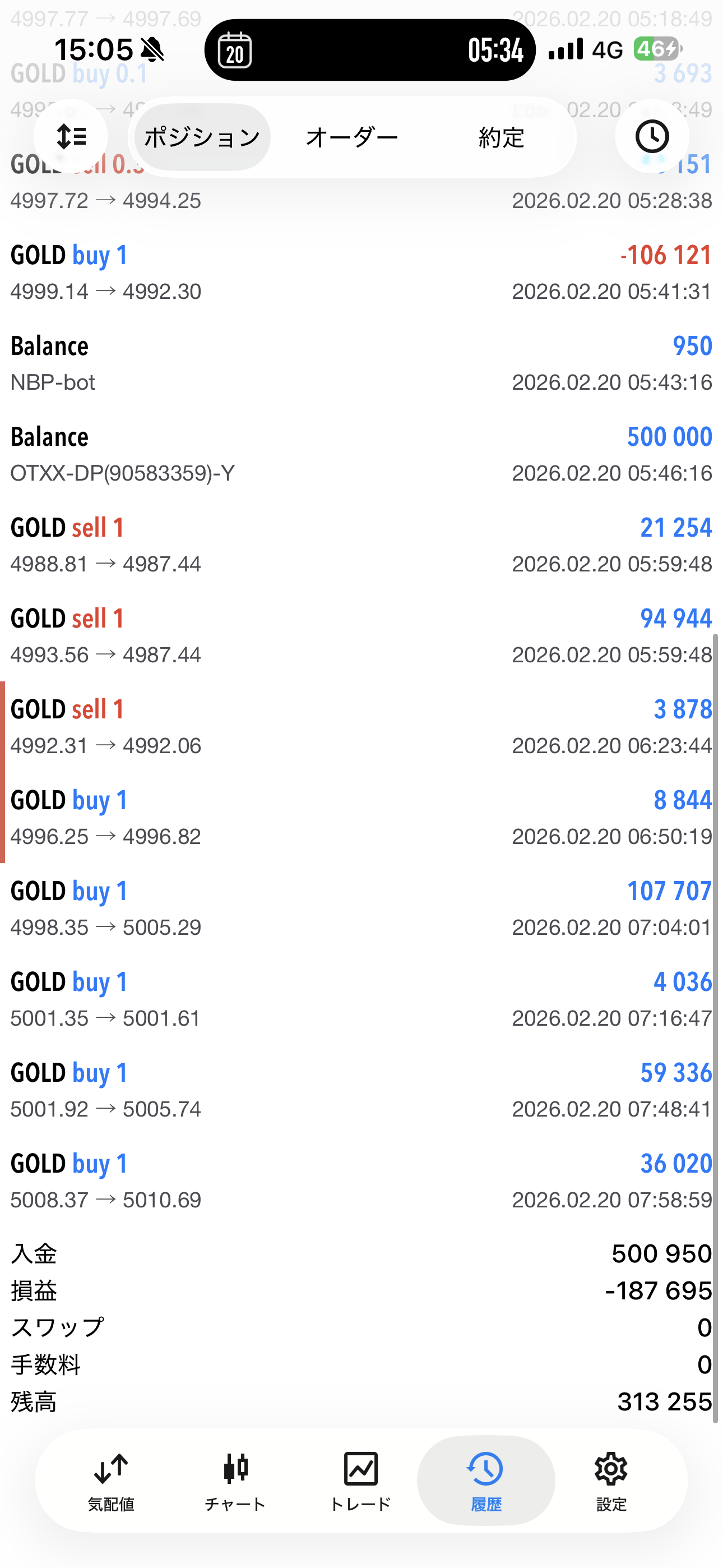Open the date range clock icon
Screen dimensions: 723x1568
[x=652, y=137]
